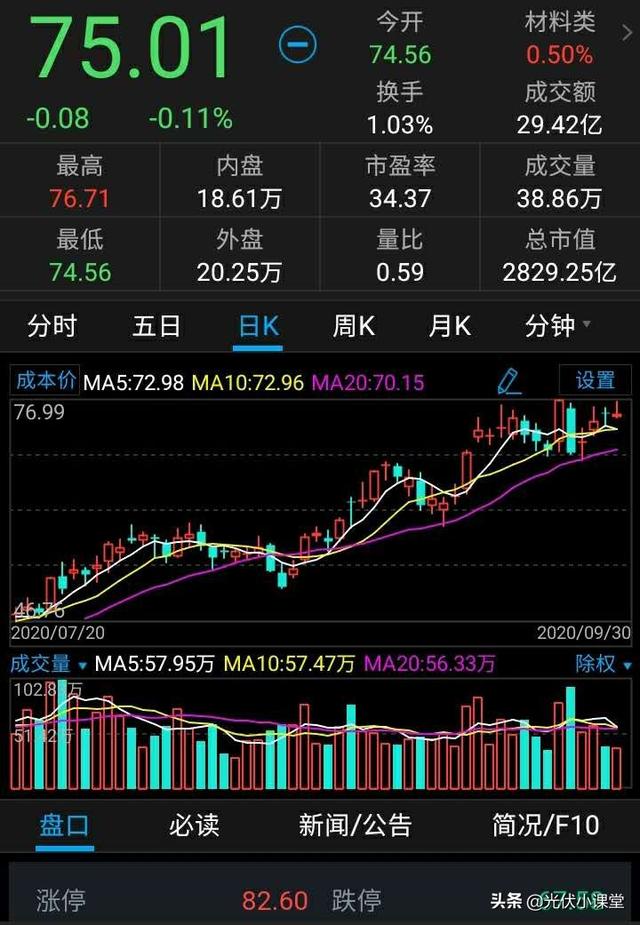Open the 必读 tab

(x=193, y=825)
